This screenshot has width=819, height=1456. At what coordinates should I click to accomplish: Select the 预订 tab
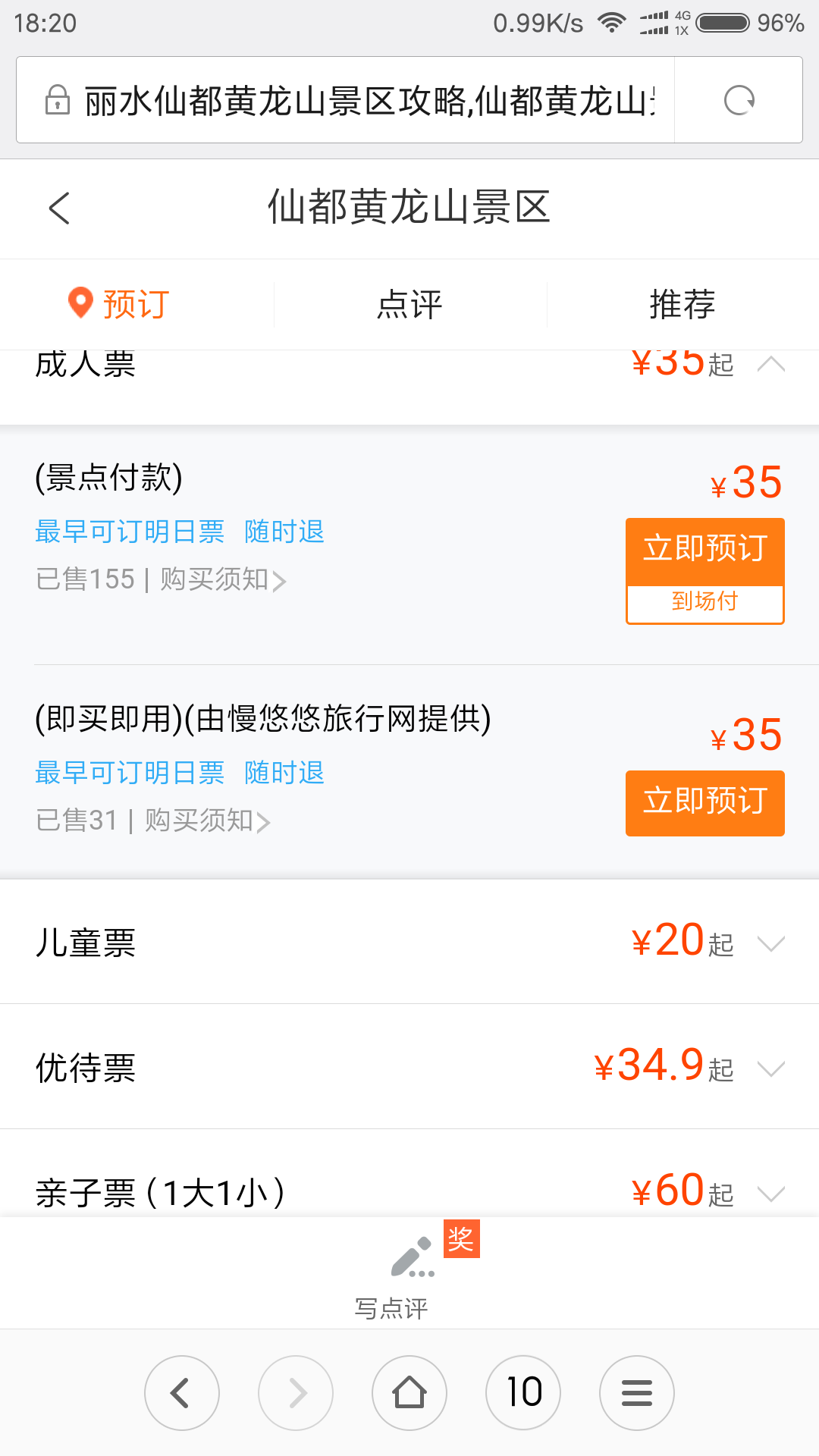pyautogui.click(x=121, y=305)
